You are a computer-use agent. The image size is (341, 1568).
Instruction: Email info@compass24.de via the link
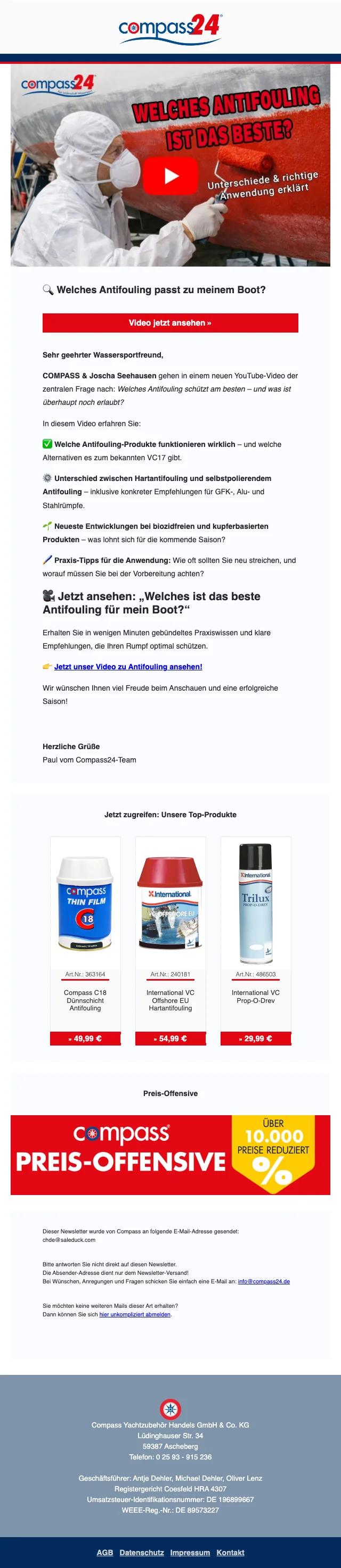pos(264,1281)
